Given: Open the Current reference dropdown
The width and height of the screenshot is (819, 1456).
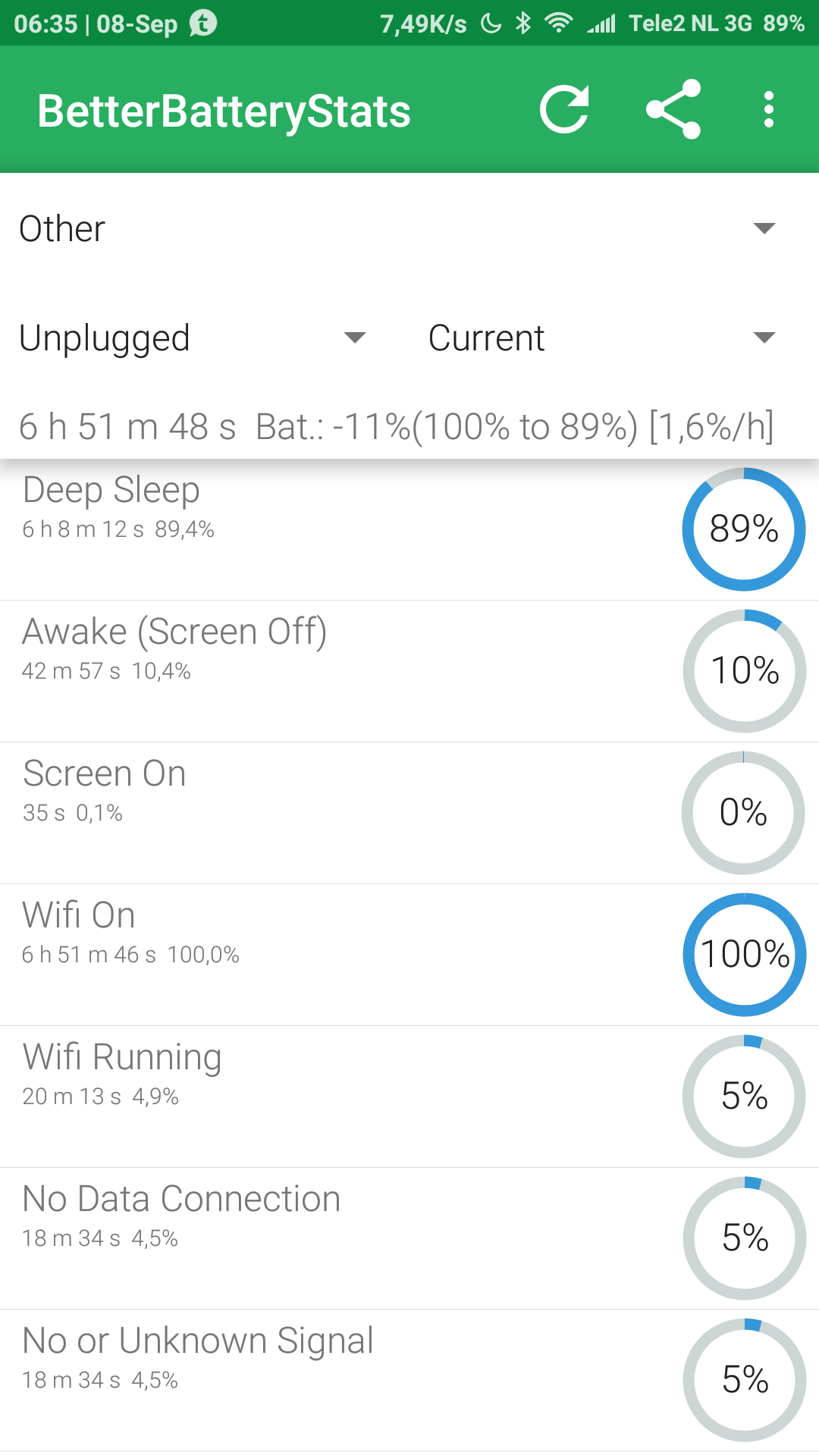Looking at the screenshot, I should 603,337.
